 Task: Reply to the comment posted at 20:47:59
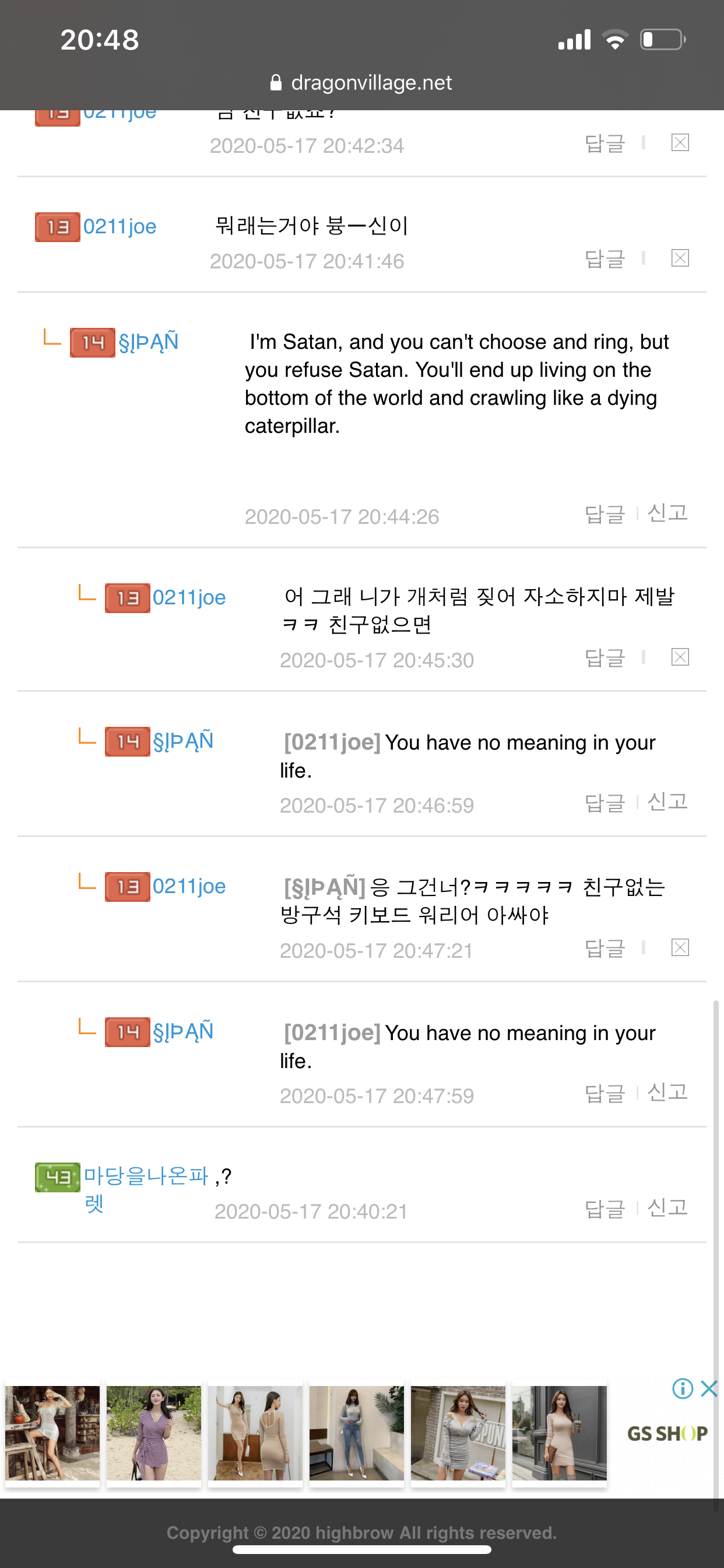tap(604, 1093)
